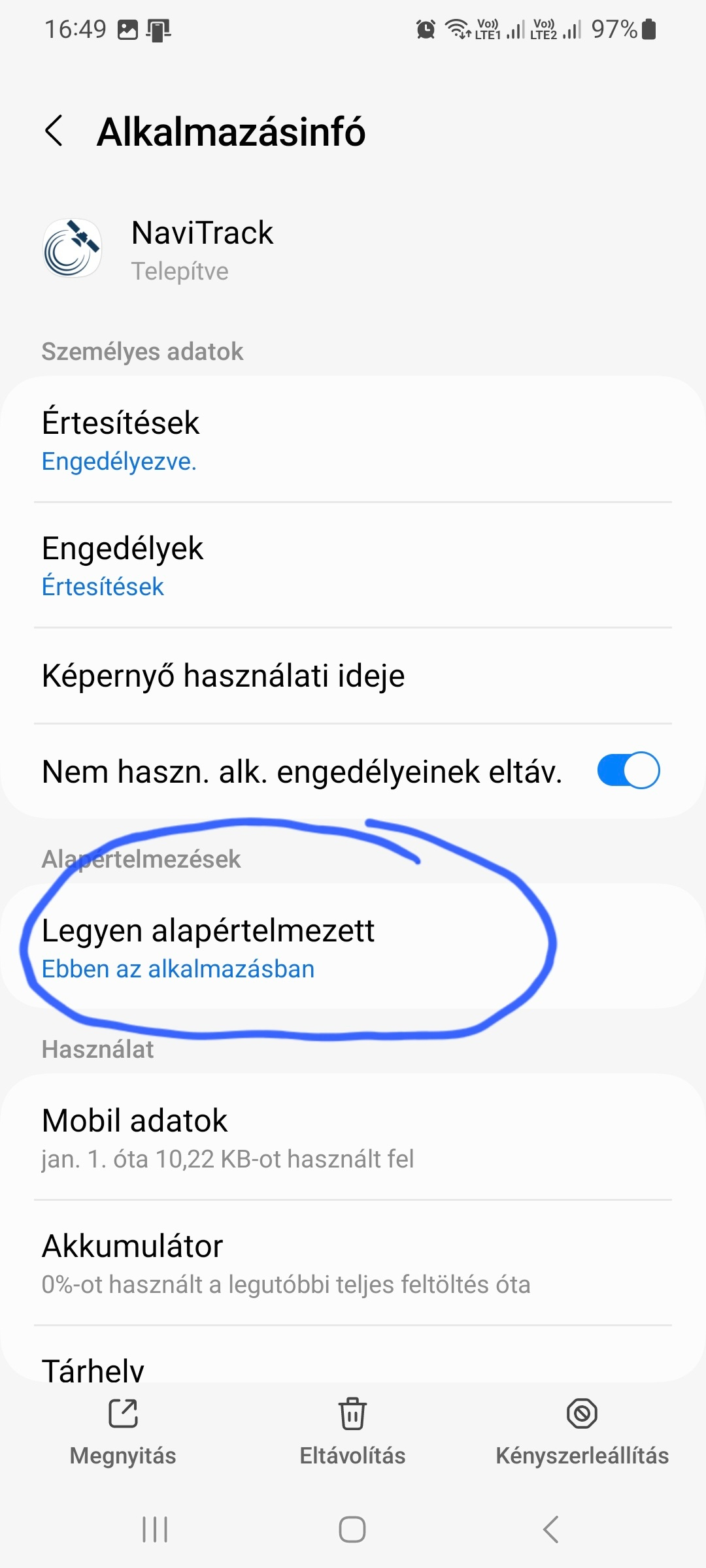Image resolution: width=706 pixels, height=1568 pixels.
Task: Open Akkumulátor usage details
Action: coord(353,1263)
